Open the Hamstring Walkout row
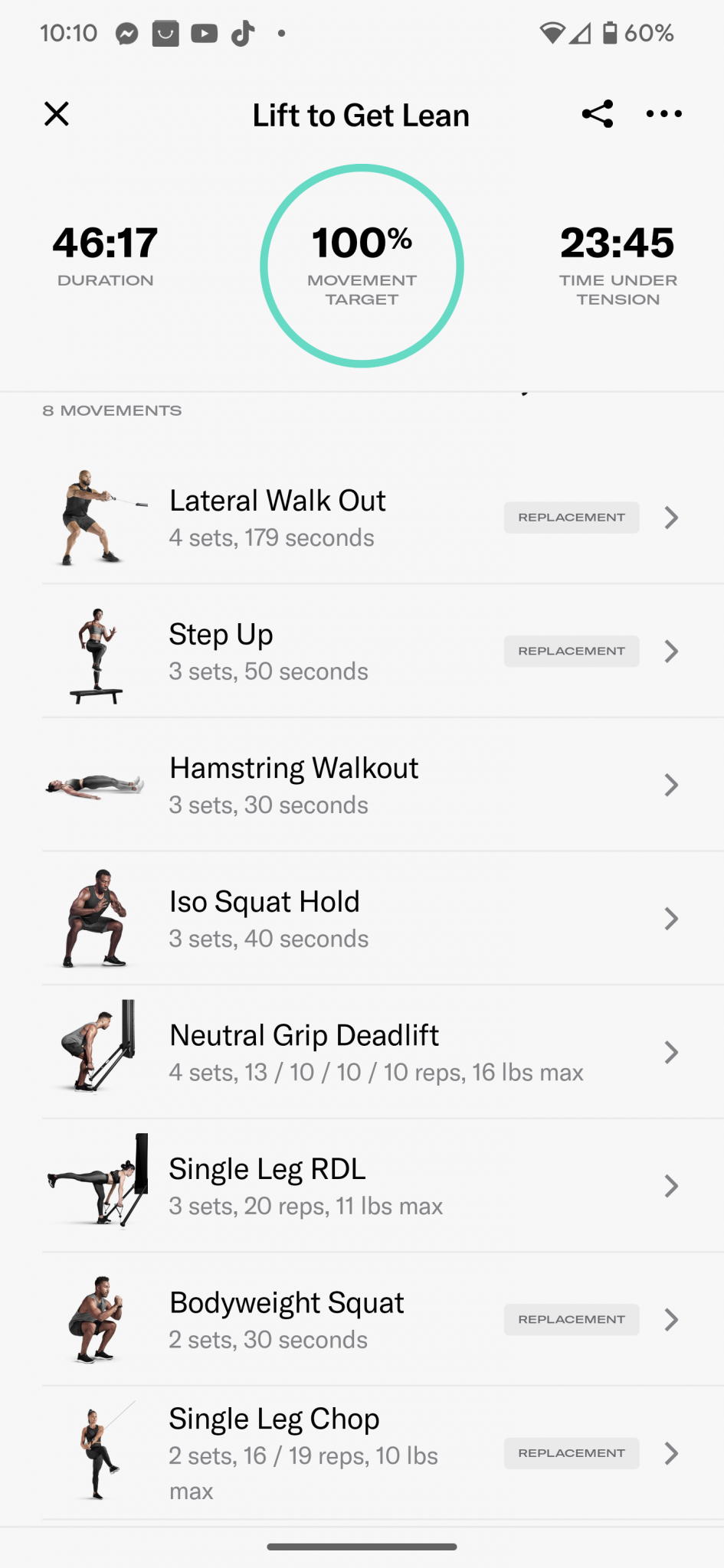 360,785
